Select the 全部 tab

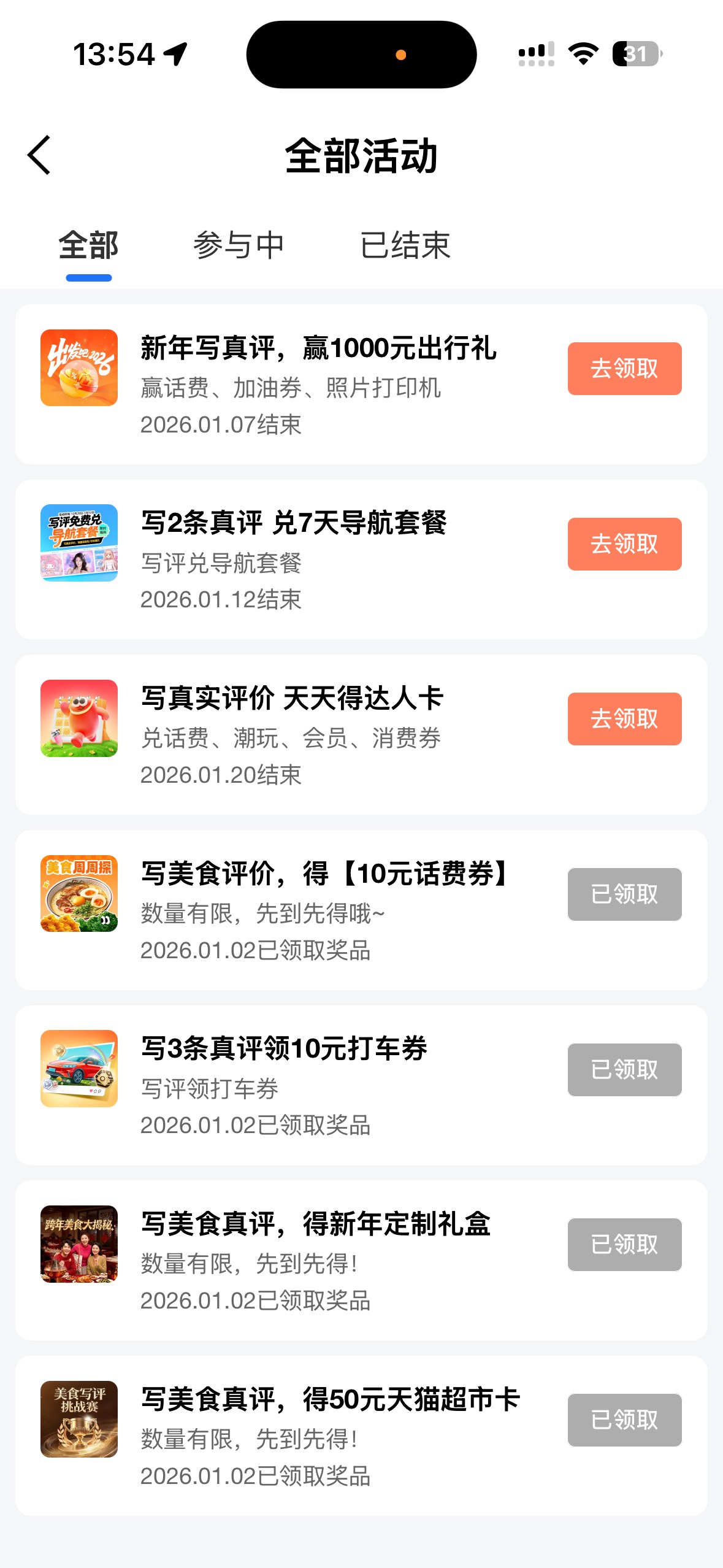click(89, 245)
